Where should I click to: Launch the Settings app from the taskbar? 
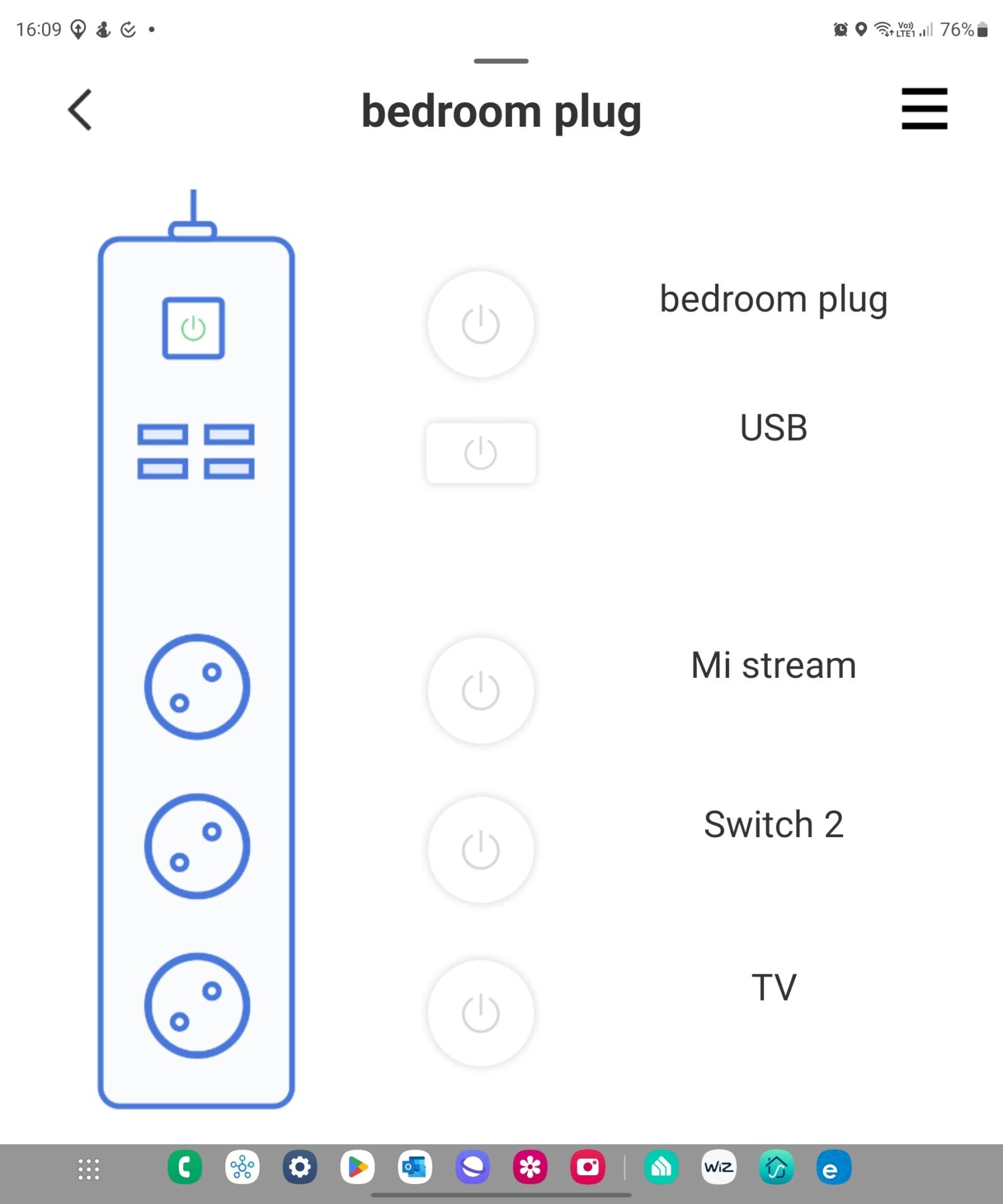(x=300, y=1168)
